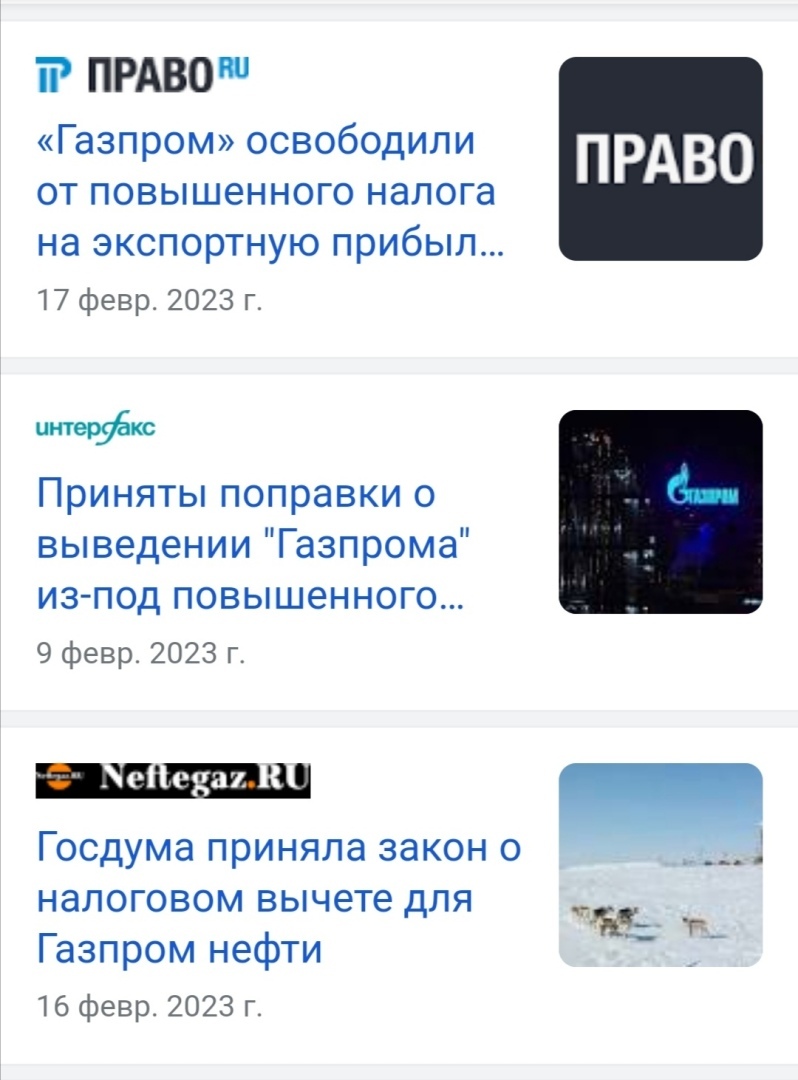
Task: Tap the Газпром building night photo
Action: [660, 511]
